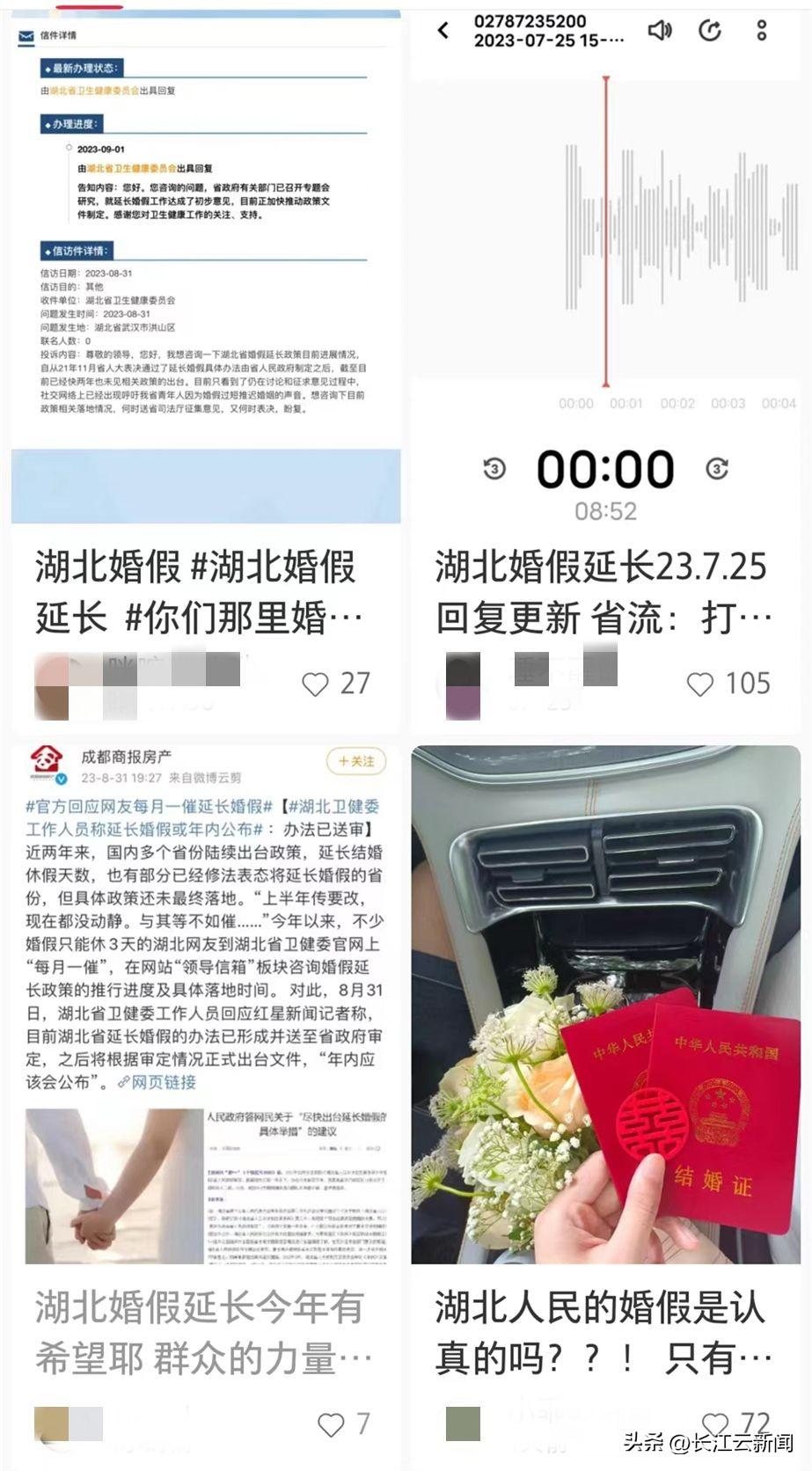Screen dimensions: 812x1471
Task: Open the post 湖北人民的婚假是认真的吗
Action: tap(604, 1333)
